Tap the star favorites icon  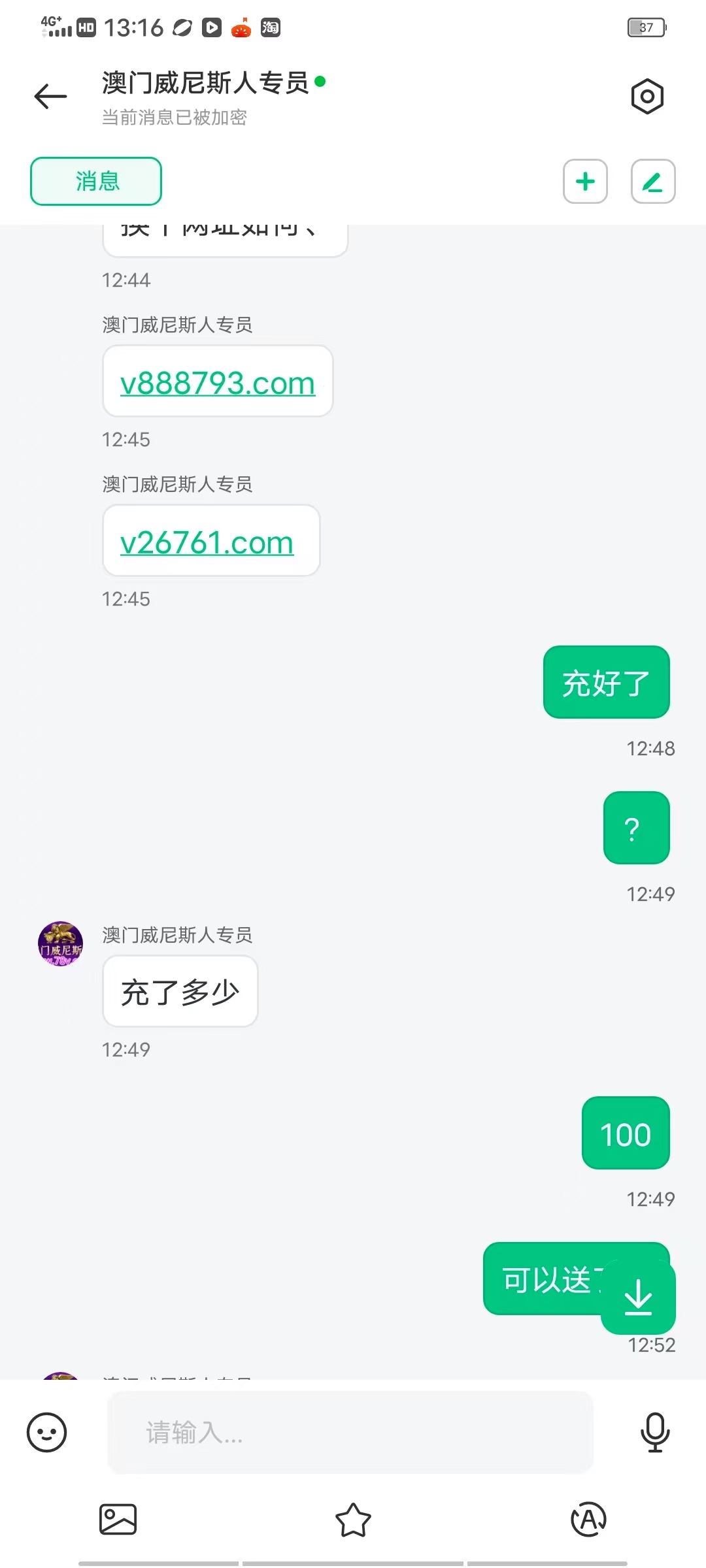tap(353, 1519)
